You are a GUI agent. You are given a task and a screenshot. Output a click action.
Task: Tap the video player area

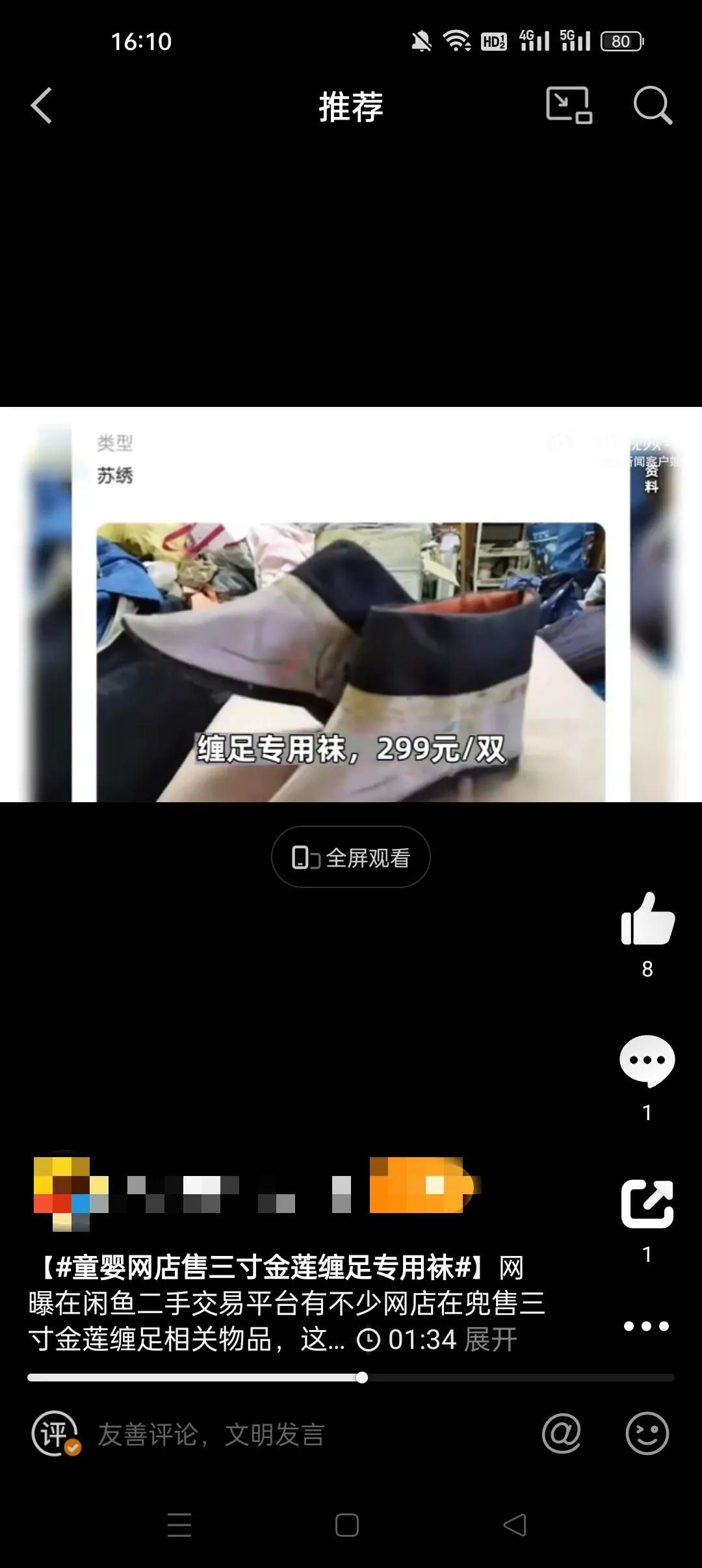tap(351, 611)
